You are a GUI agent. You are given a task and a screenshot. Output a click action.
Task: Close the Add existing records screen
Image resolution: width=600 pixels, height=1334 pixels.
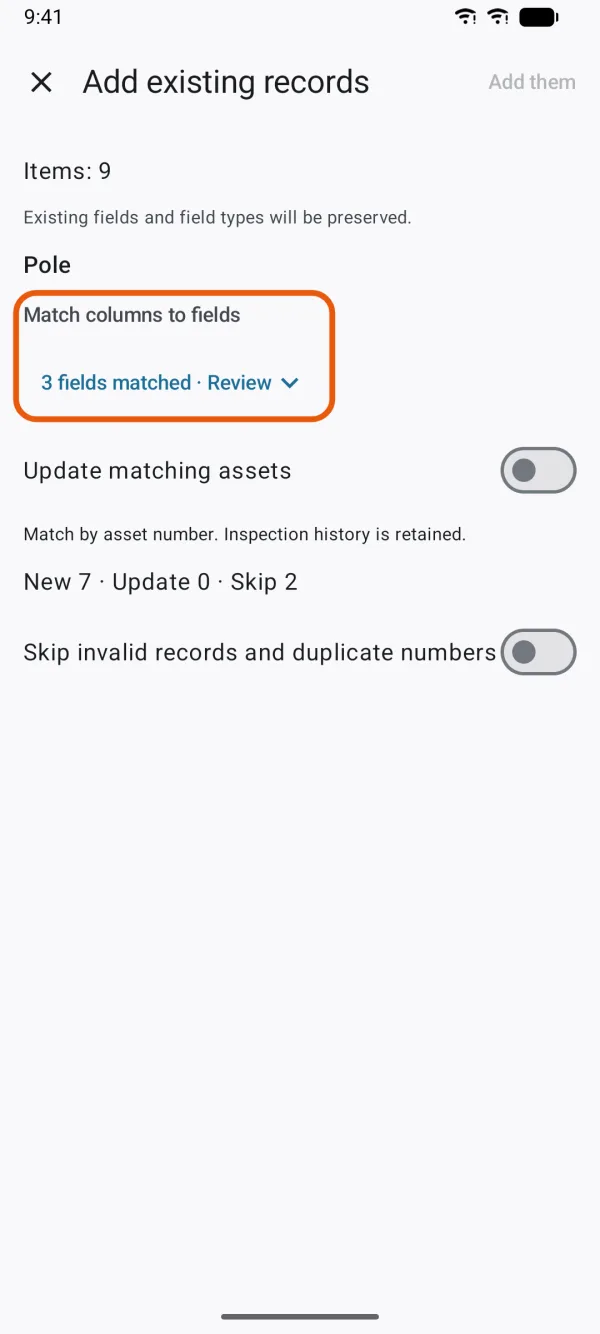41,82
